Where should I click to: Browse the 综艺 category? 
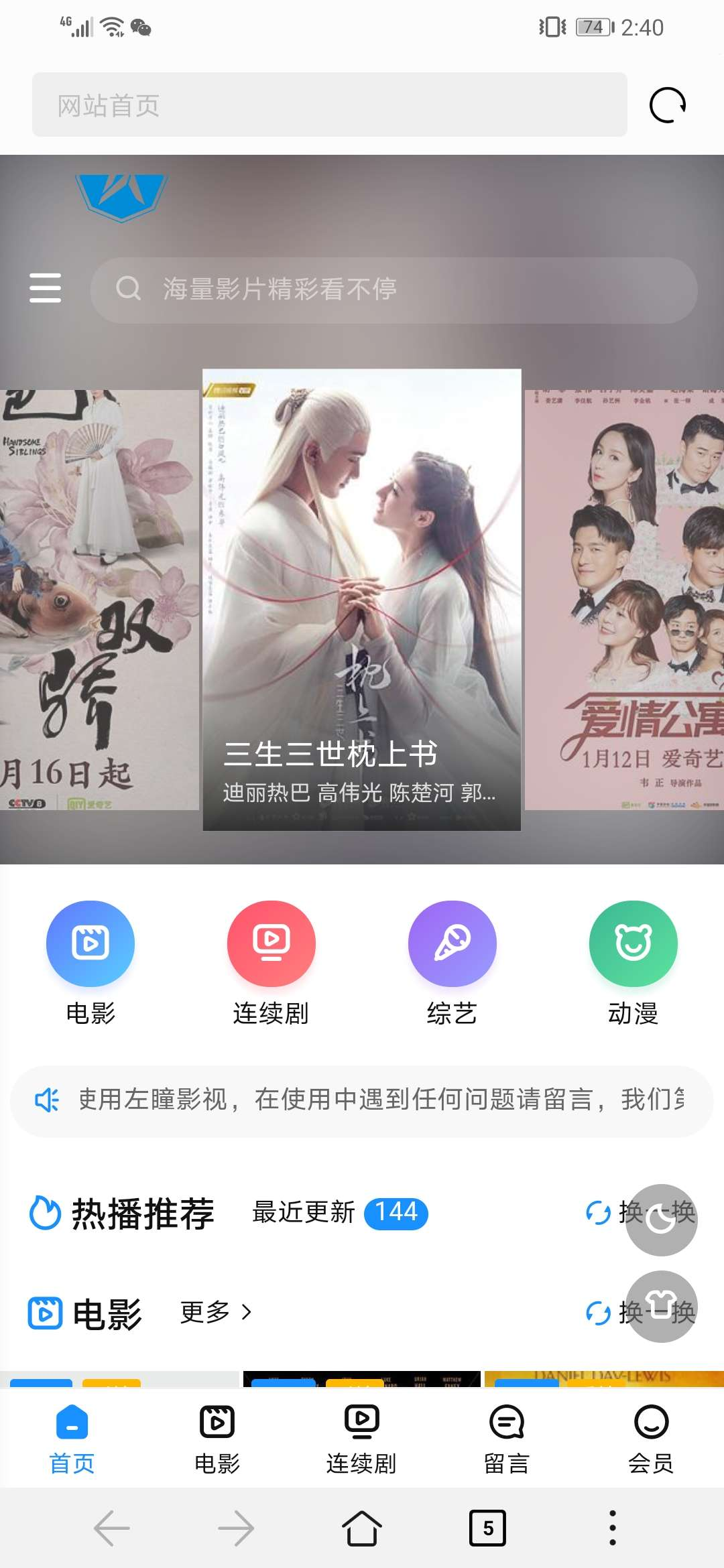452,943
